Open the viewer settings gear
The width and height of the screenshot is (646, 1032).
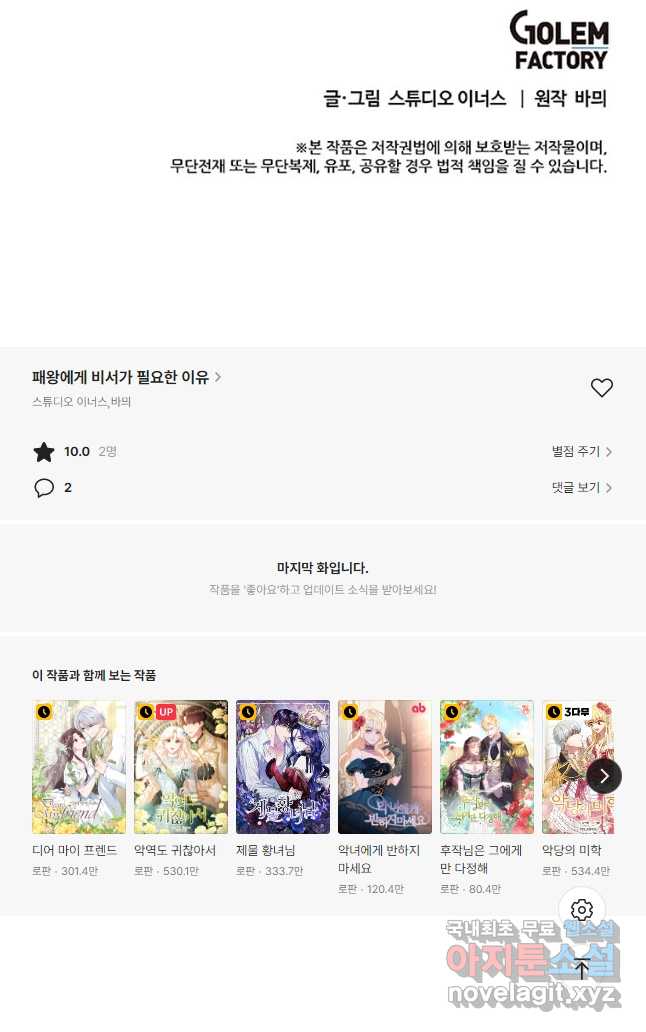[582, 910]
